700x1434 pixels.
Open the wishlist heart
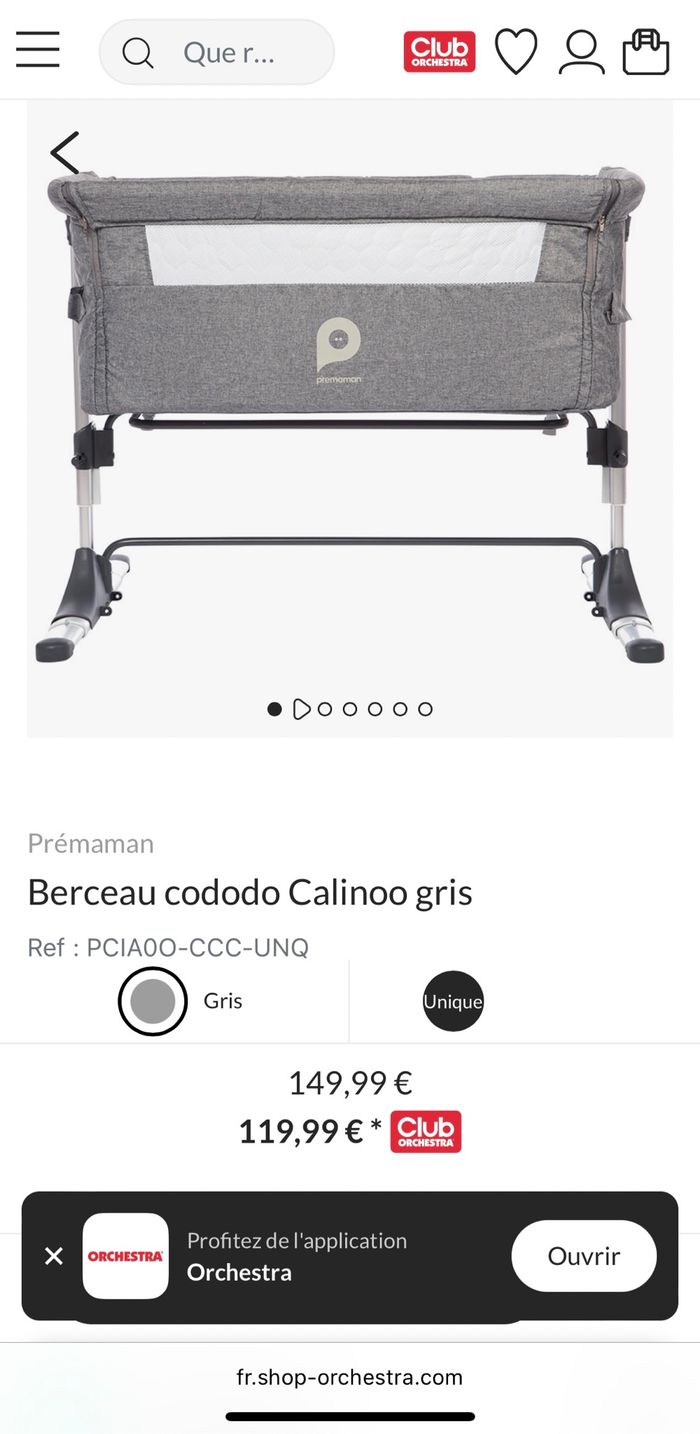[x=516, y=52]
